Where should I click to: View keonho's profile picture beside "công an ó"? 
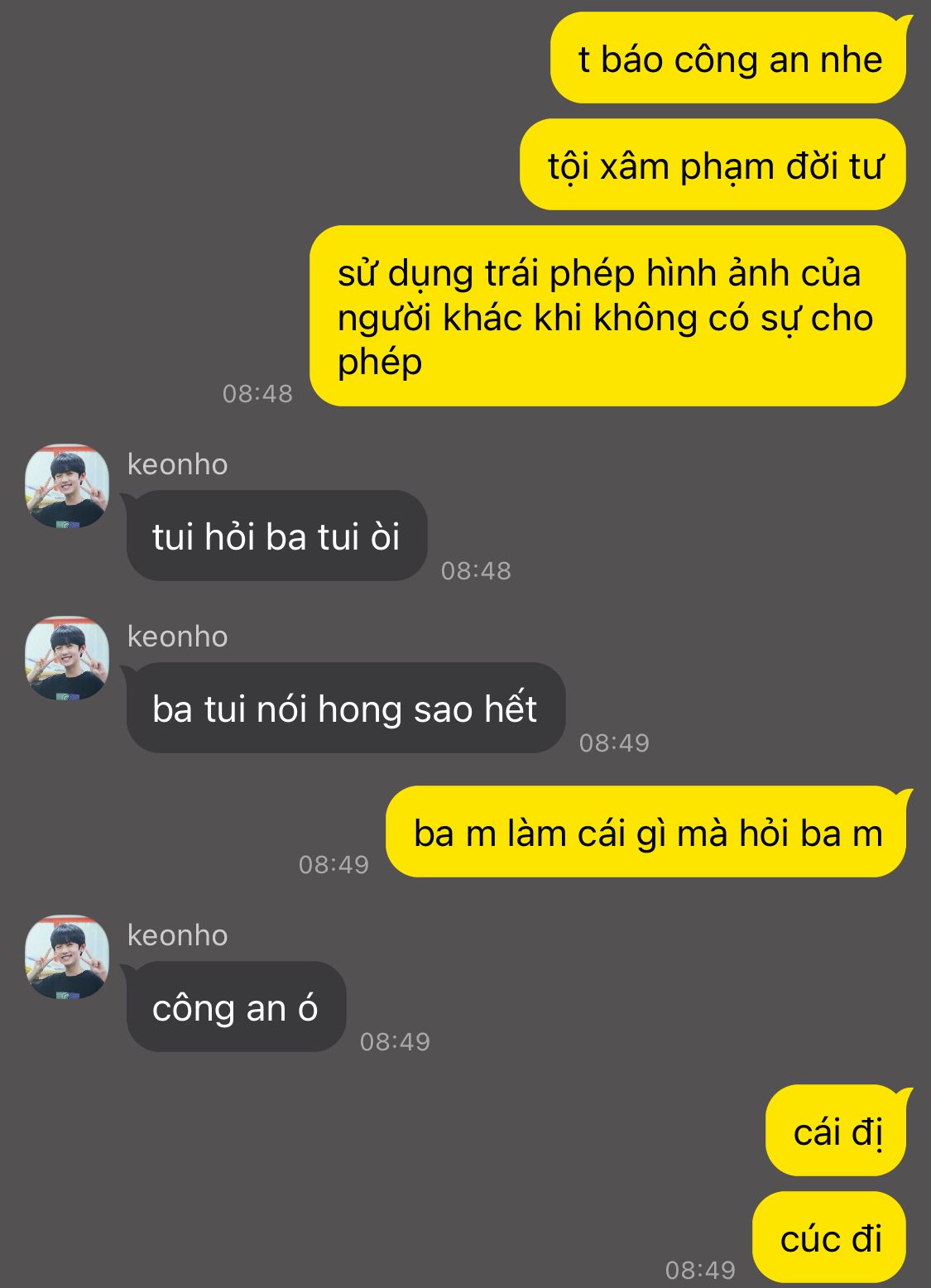tap(67, 958)
